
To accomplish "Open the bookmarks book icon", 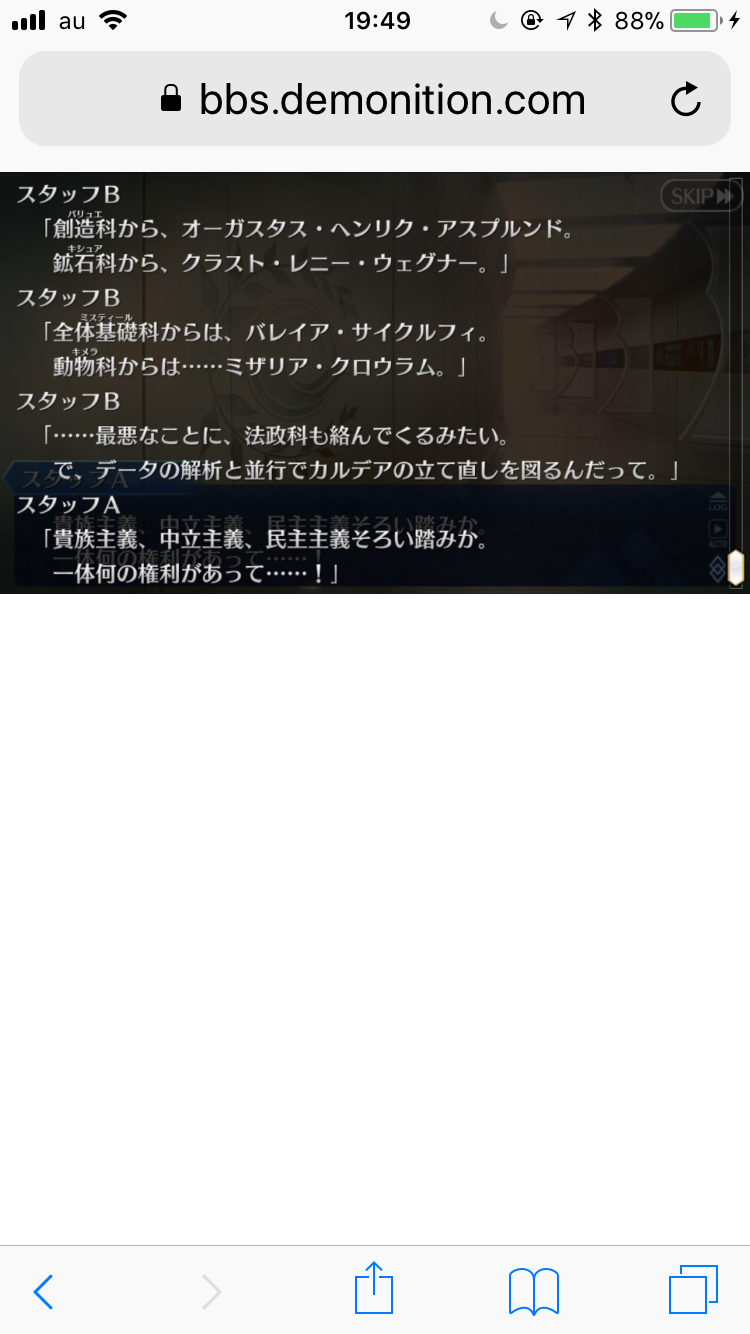I will (534, 1291).
